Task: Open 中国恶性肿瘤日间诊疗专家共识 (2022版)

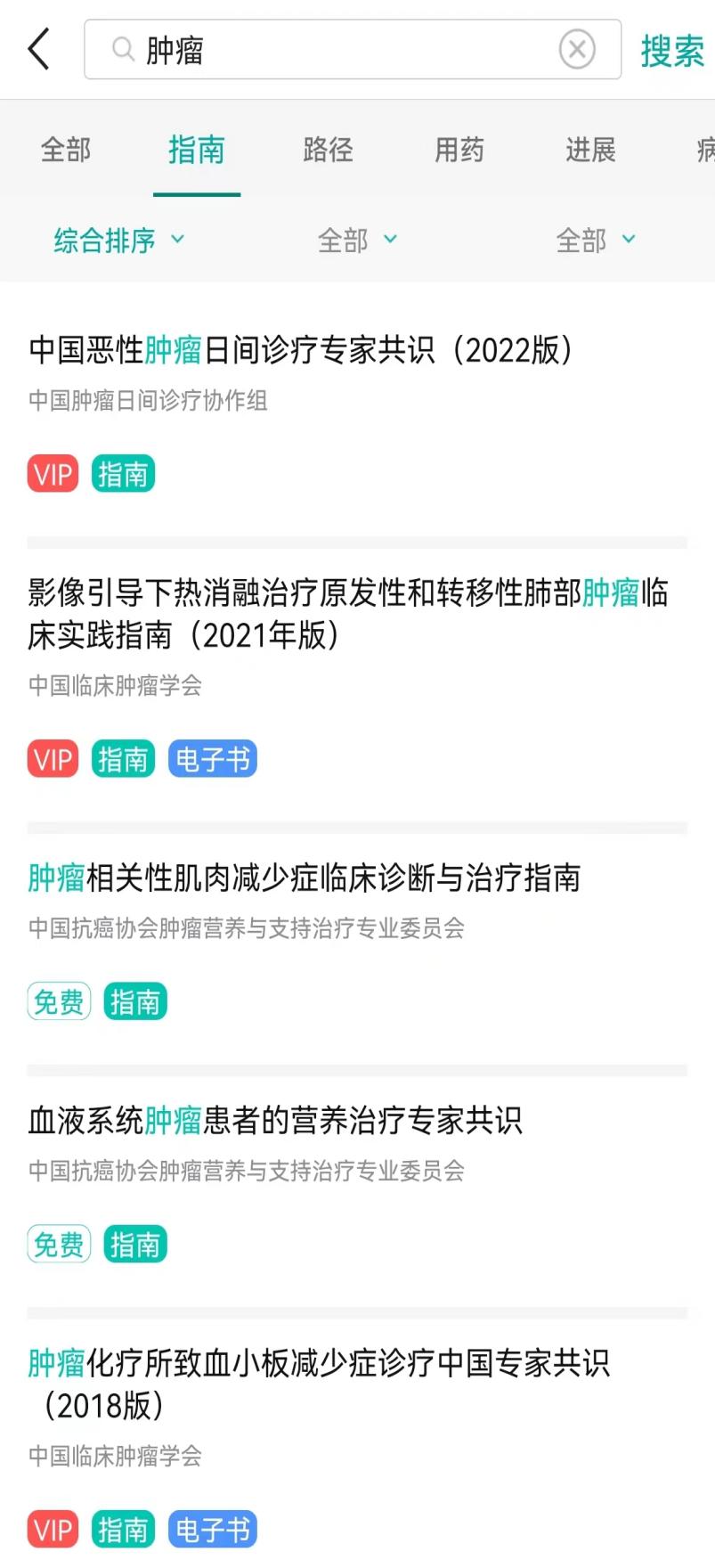Action: 301,350
